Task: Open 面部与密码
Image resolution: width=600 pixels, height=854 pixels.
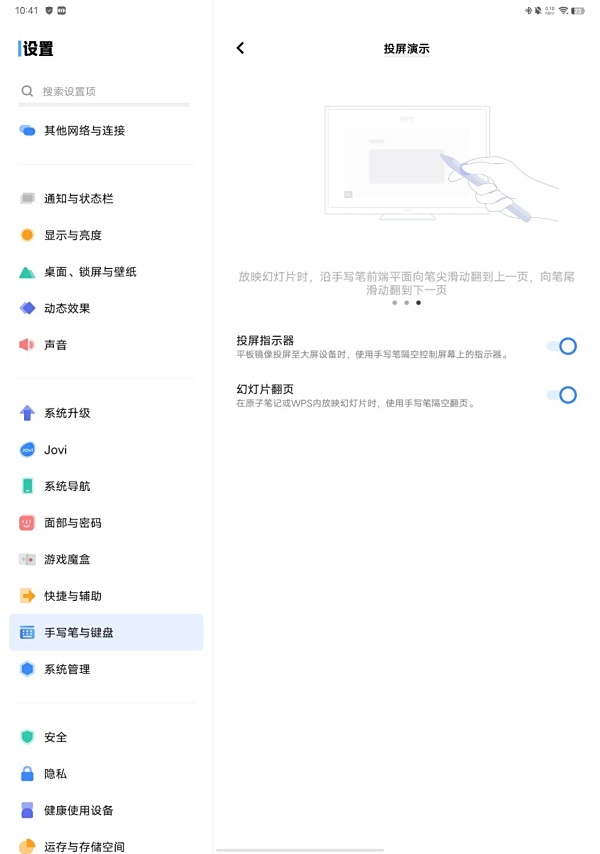Action: pyautogui.click(x=72, y=523)
